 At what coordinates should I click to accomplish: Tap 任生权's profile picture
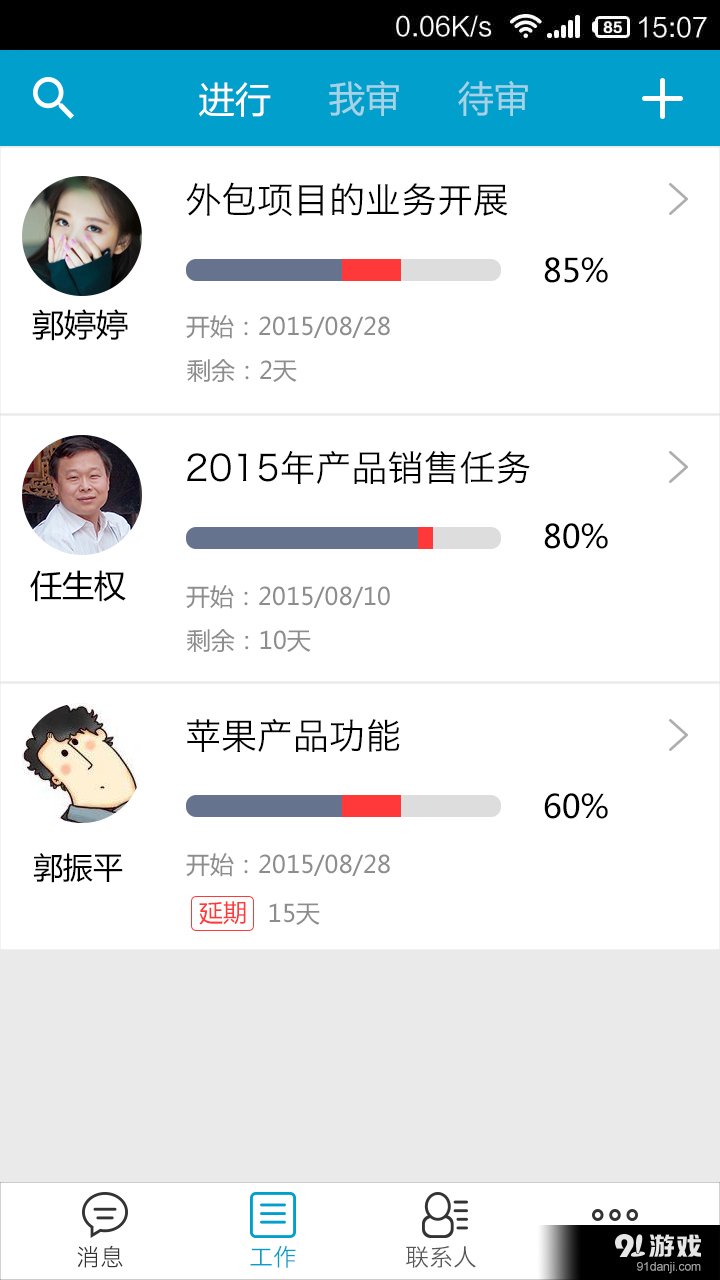(82, 494)
